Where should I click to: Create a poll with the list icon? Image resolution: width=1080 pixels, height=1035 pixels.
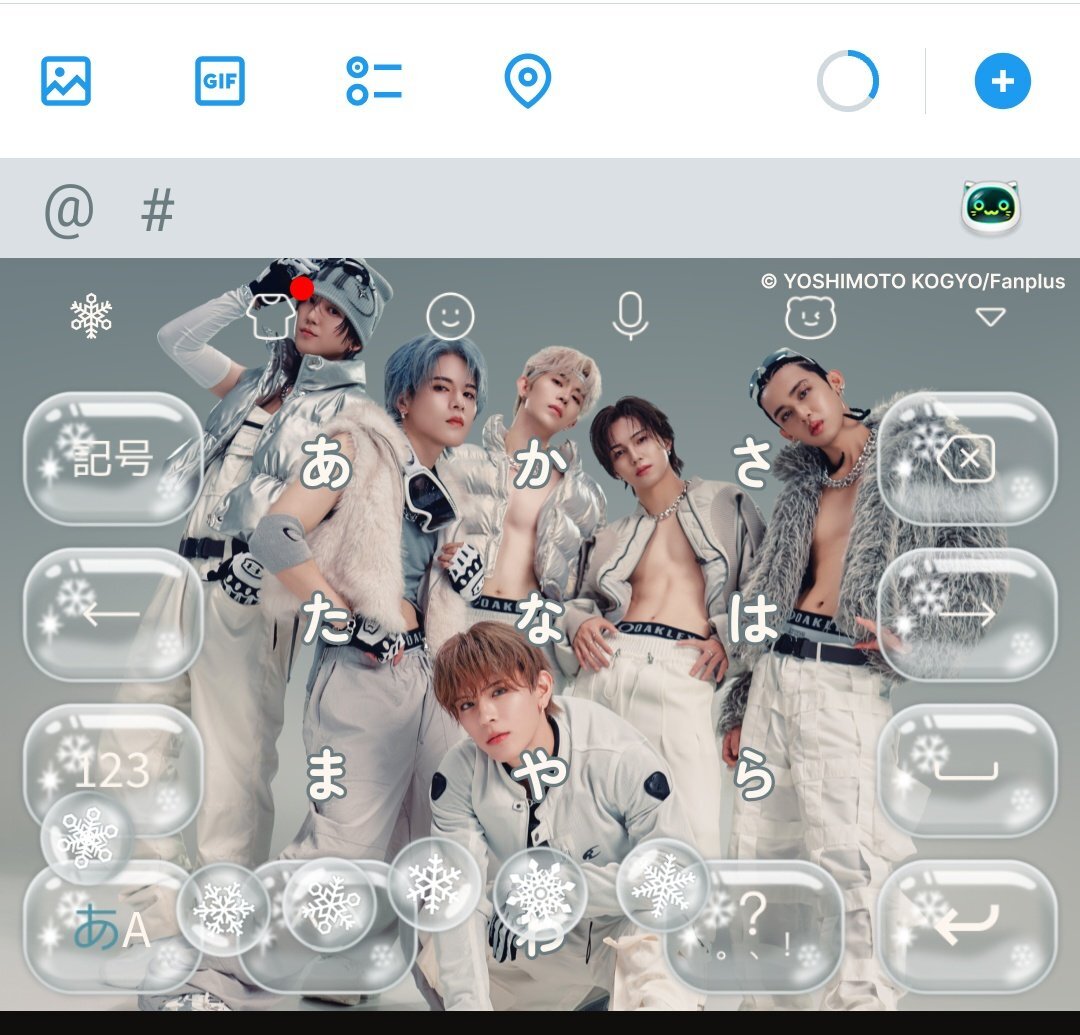click(374, 81)
